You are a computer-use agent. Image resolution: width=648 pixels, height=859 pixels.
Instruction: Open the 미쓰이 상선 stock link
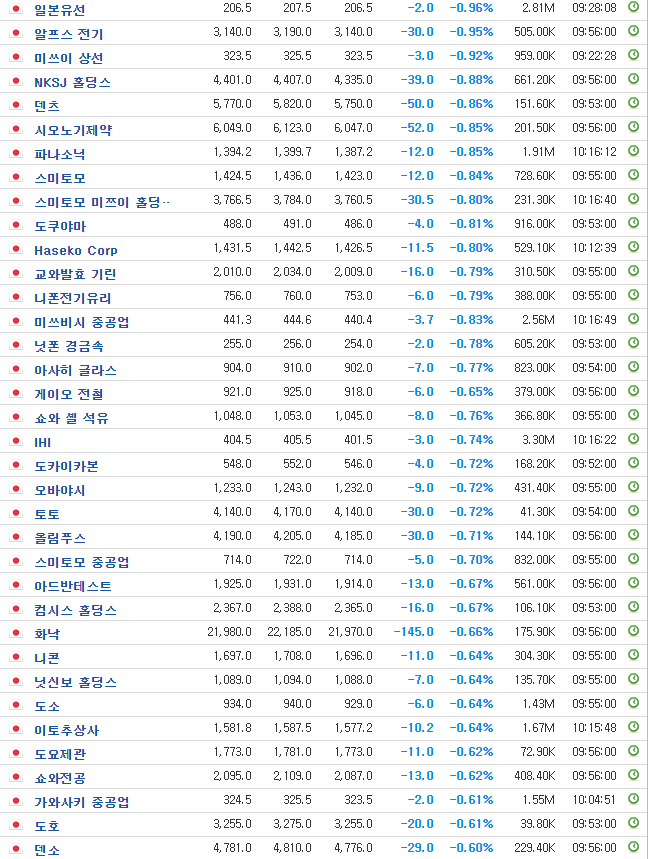68,58
